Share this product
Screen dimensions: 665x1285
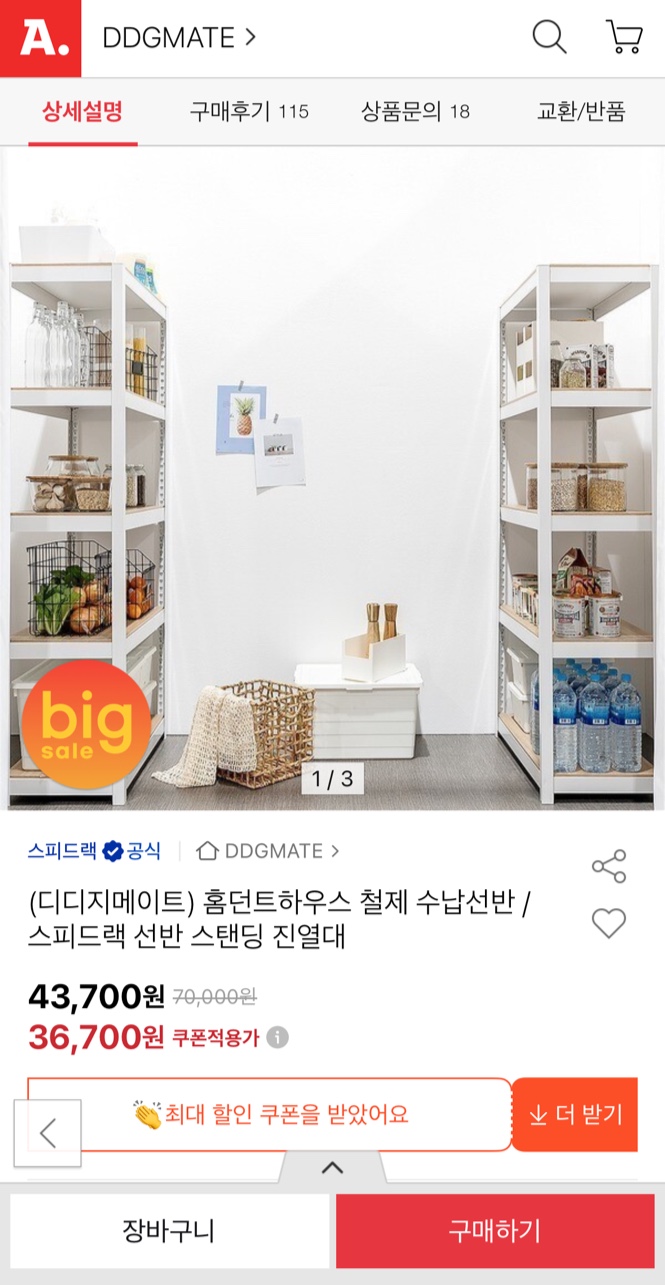pos(608,866)
